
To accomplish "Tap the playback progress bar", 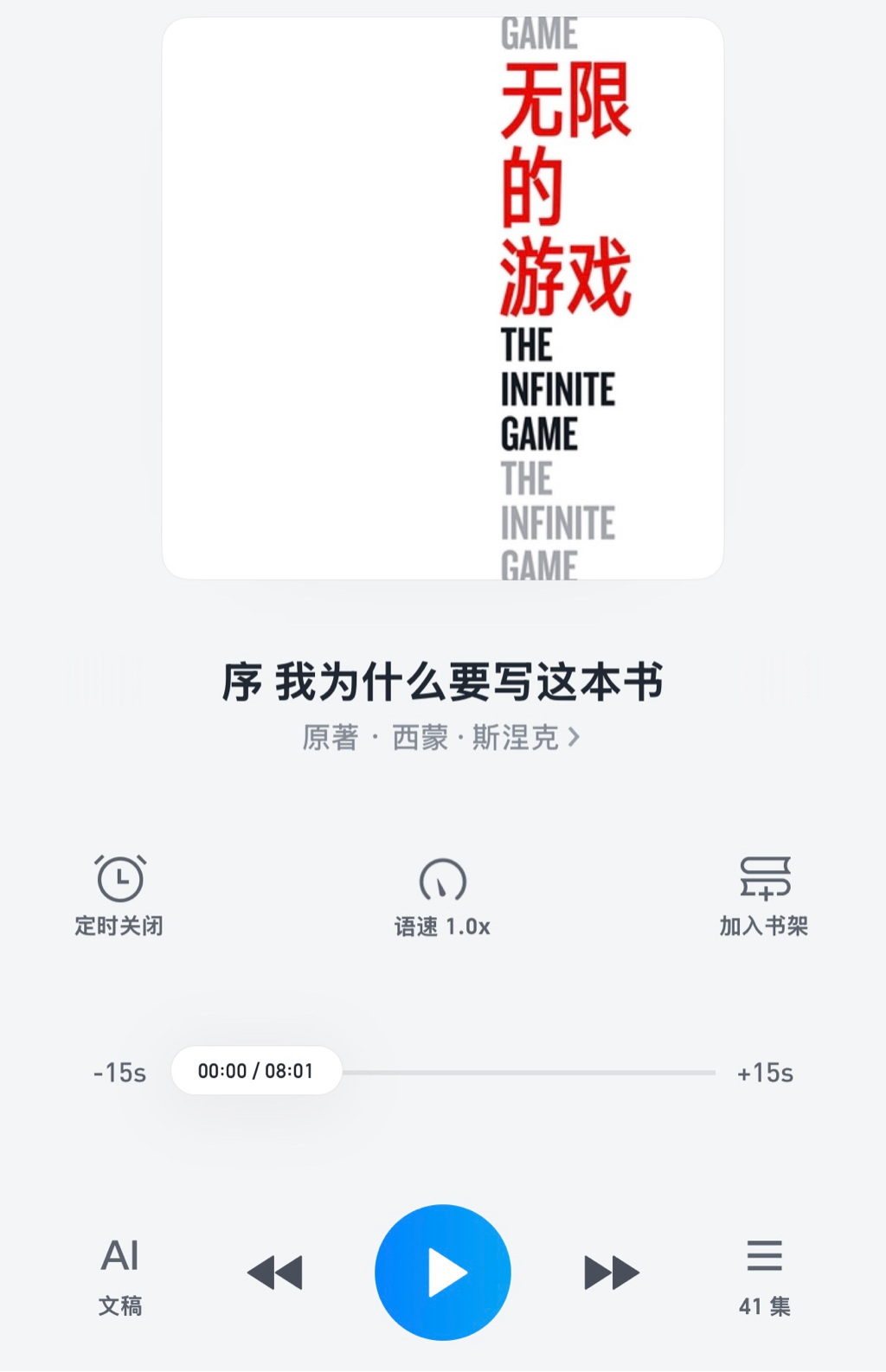I will click(x=528, y=1073).
